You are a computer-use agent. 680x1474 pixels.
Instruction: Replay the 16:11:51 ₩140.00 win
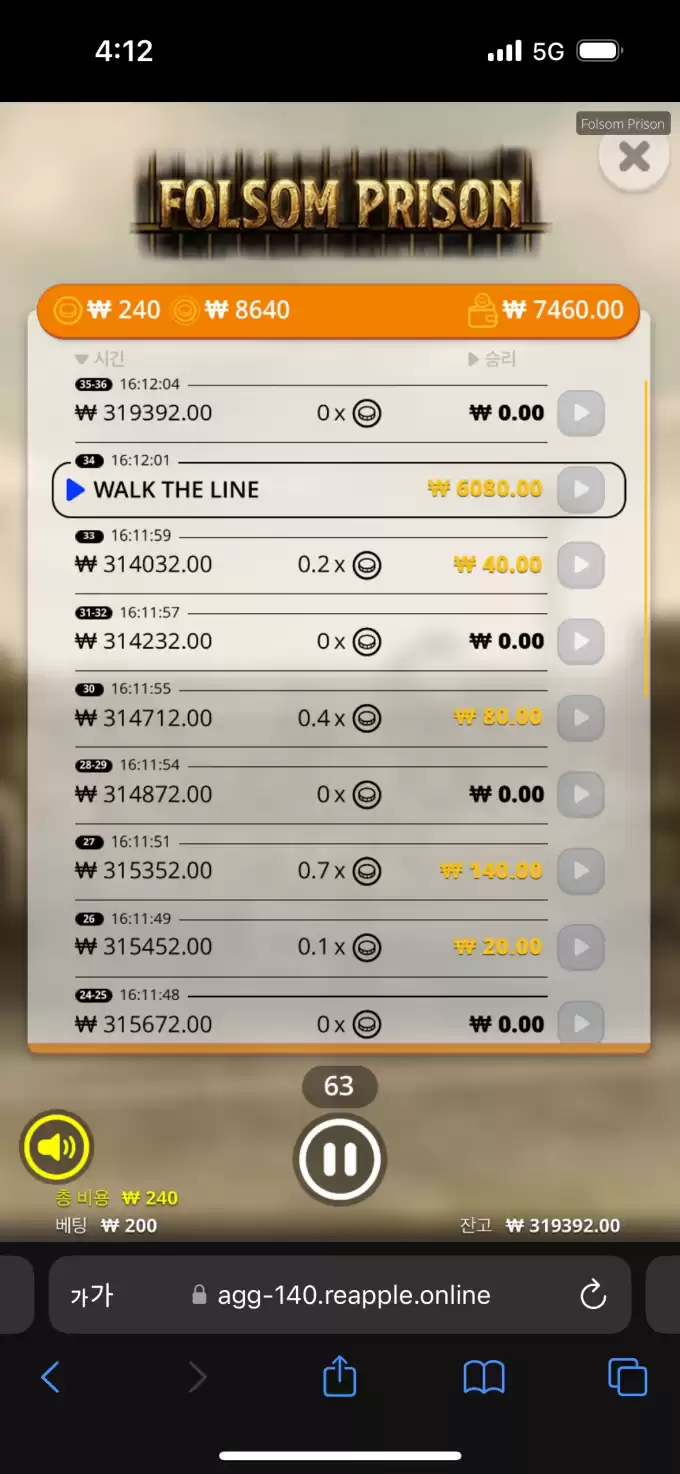581,871
